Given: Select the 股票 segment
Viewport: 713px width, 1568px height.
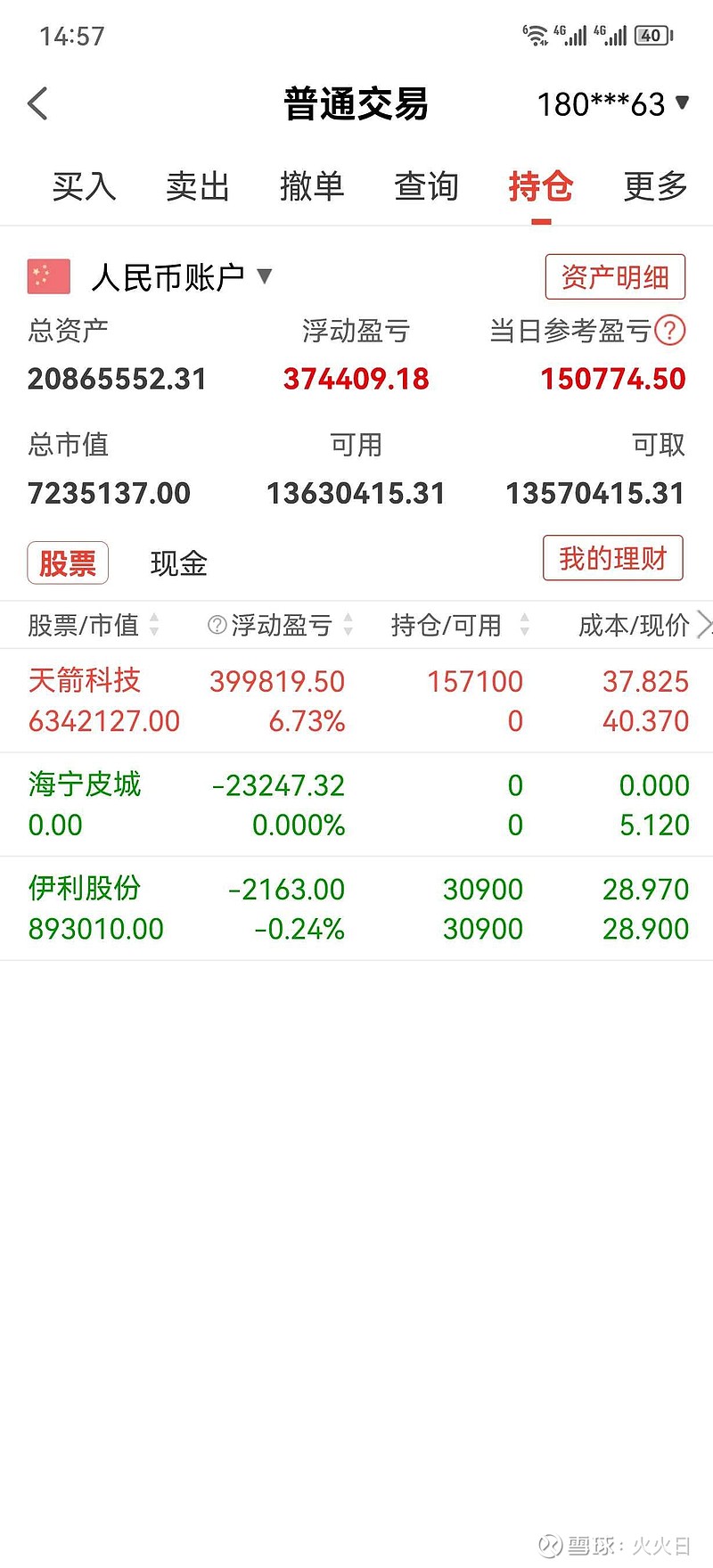Looking at the screenshot, I should (x=68, y=563).
